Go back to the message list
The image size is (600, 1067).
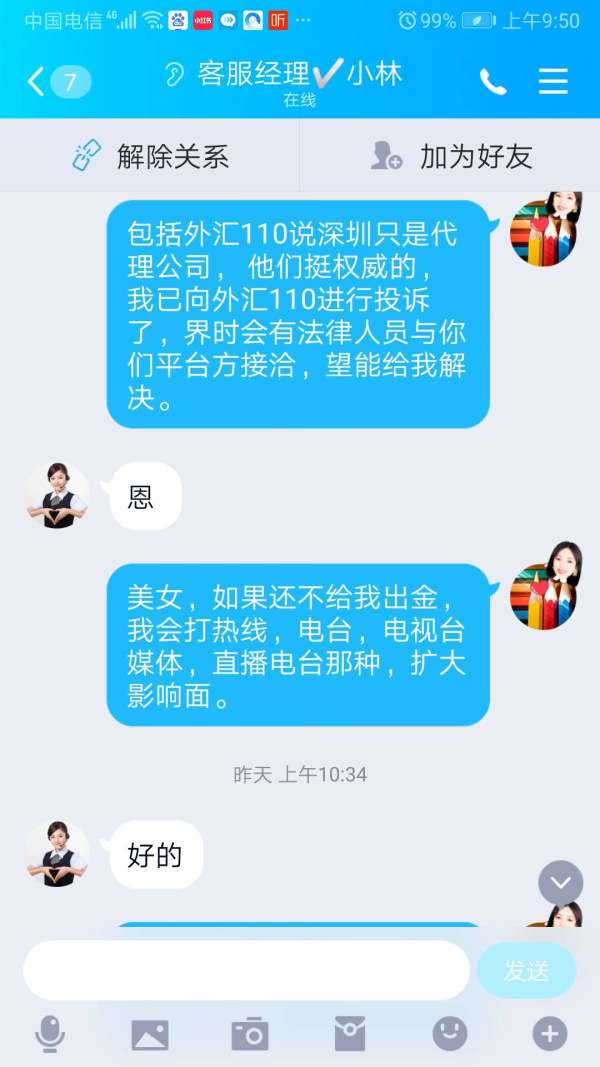pyautogui.click(x=59, y=82)
